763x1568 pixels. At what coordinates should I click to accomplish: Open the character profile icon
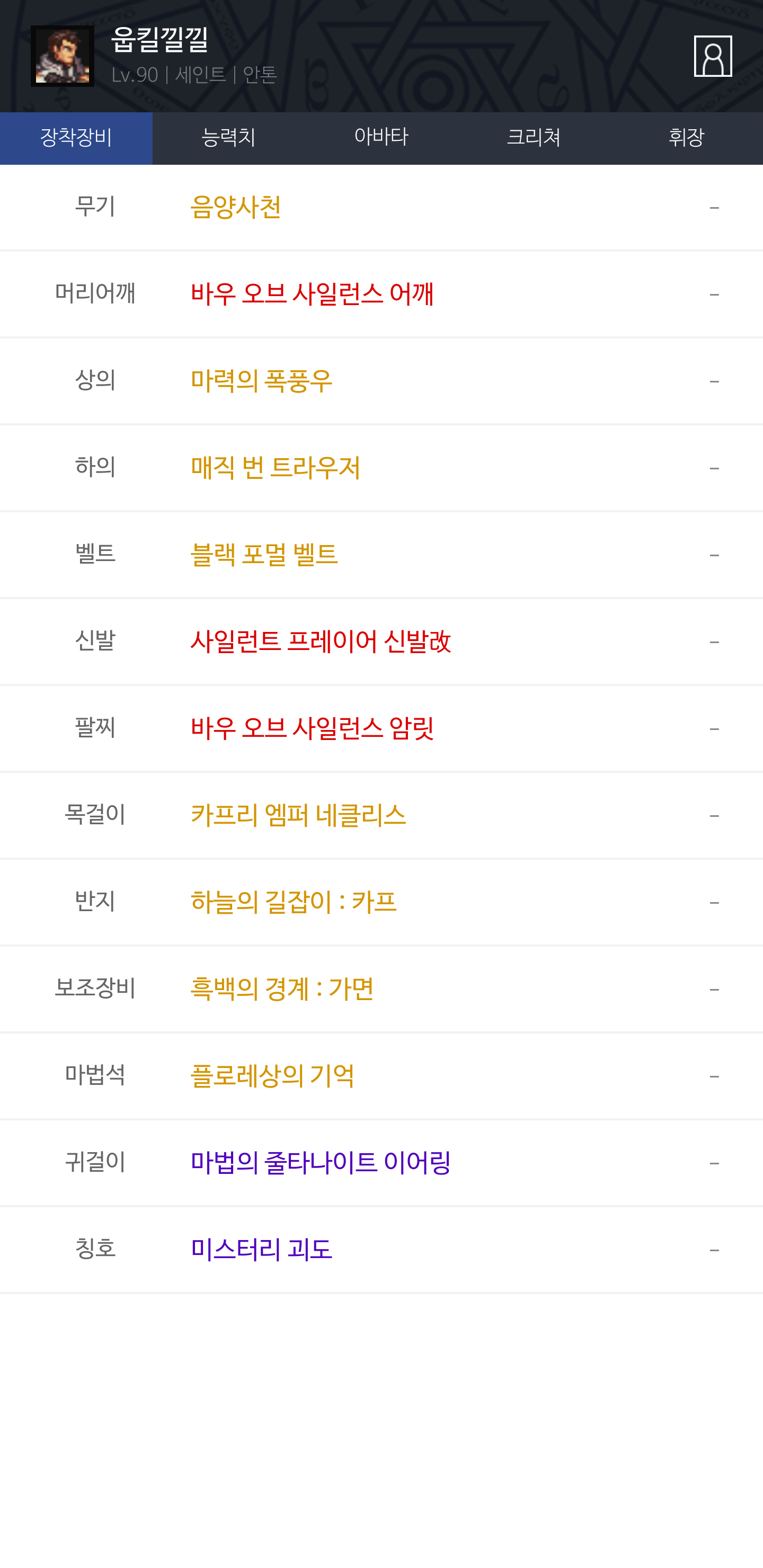pos(713,56)
